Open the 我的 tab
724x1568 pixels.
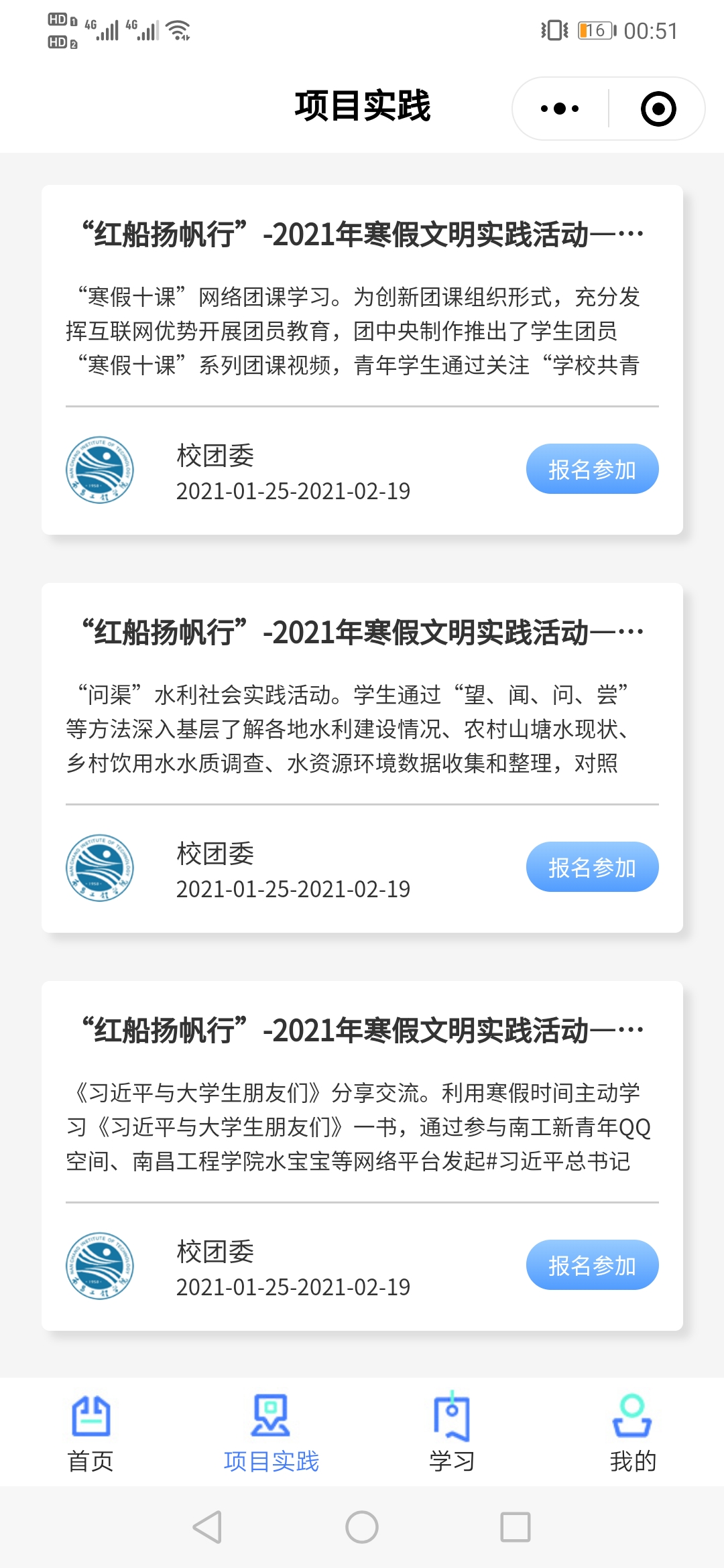(x=633, y=1433)
